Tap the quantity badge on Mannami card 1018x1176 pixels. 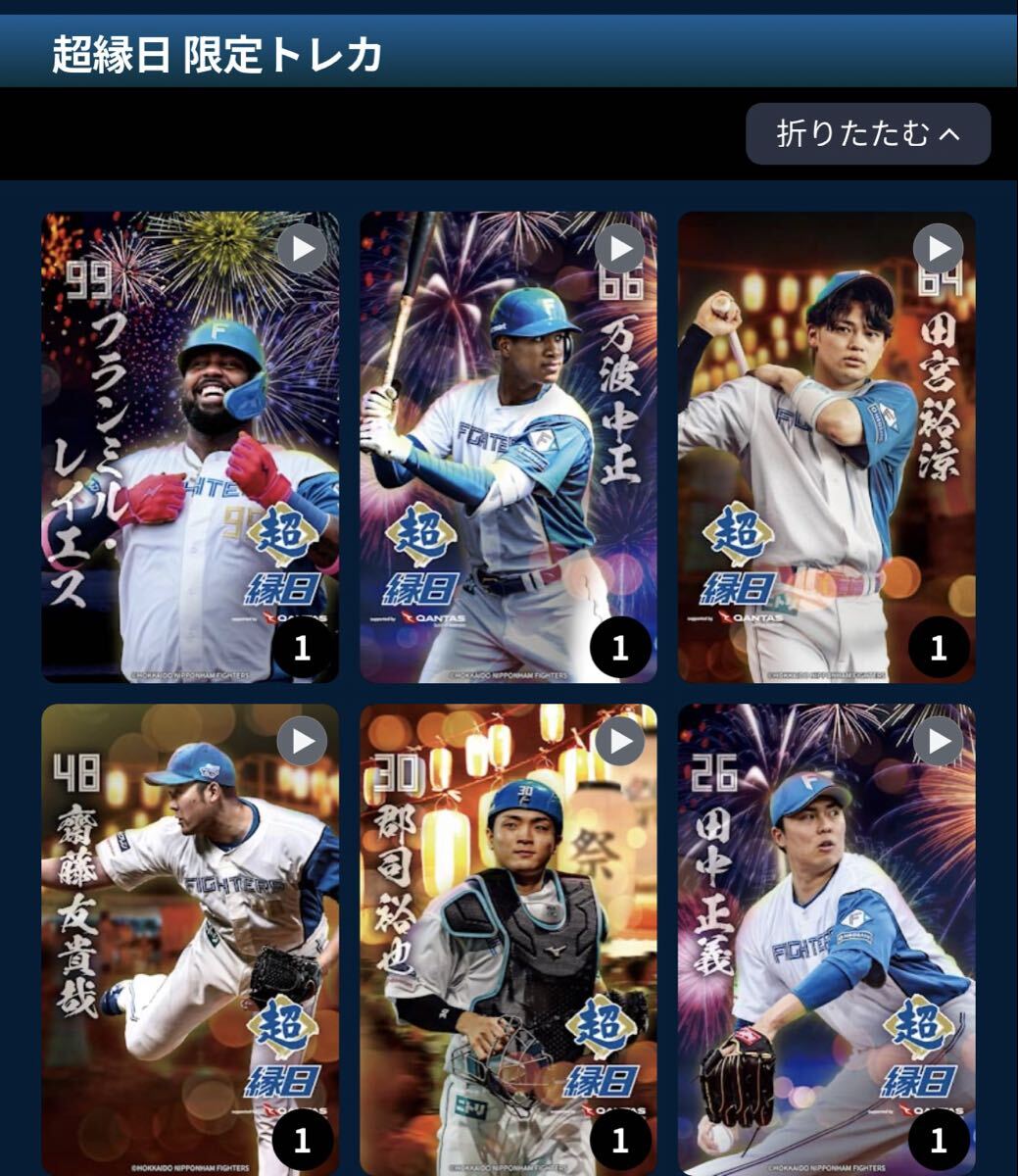click(618, 646)
